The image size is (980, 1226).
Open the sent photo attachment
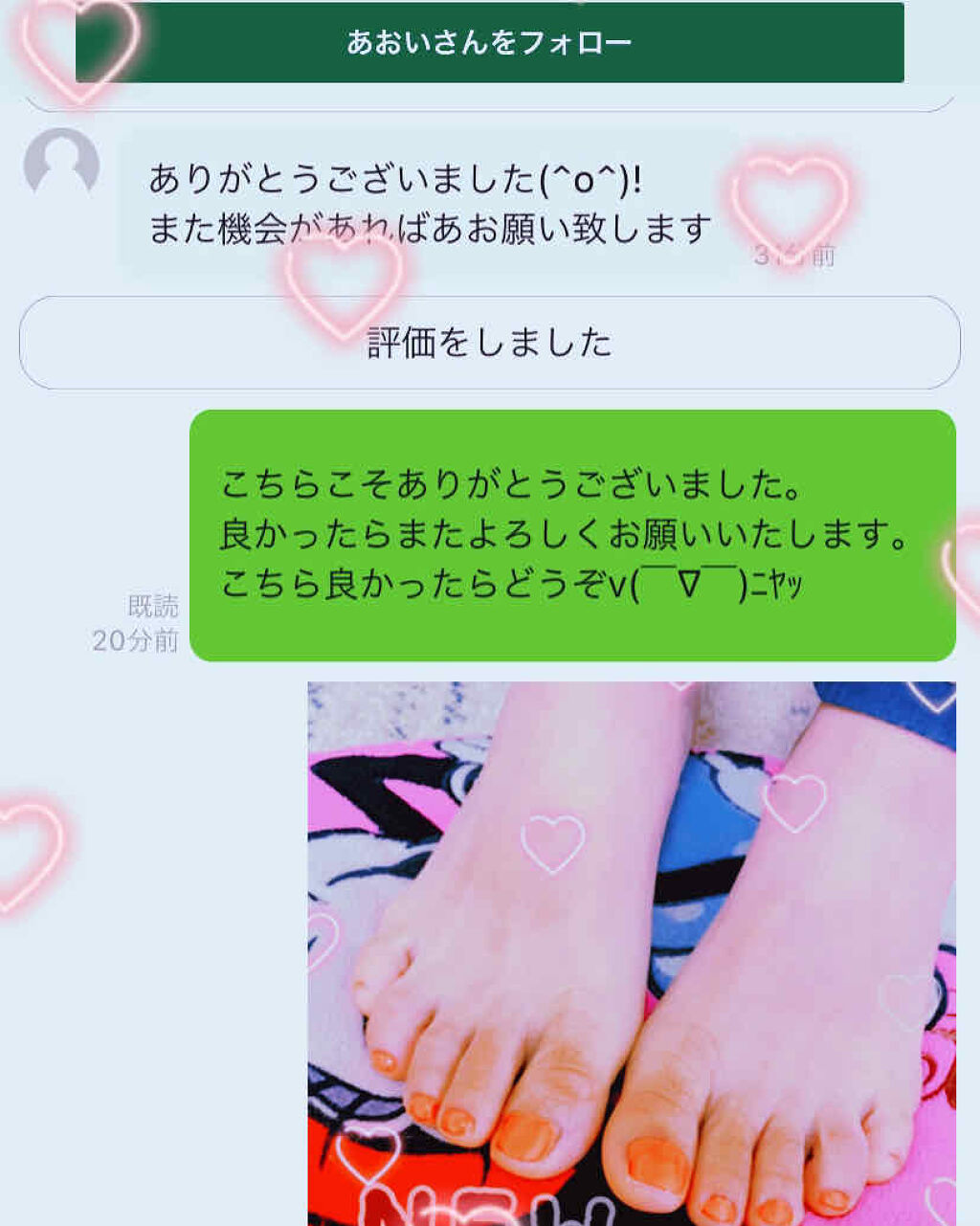click(632, 952)
